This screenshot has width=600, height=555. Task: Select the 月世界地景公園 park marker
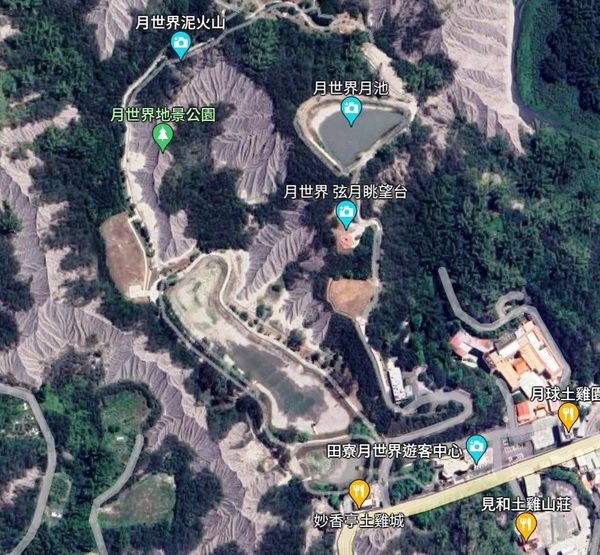163,136
